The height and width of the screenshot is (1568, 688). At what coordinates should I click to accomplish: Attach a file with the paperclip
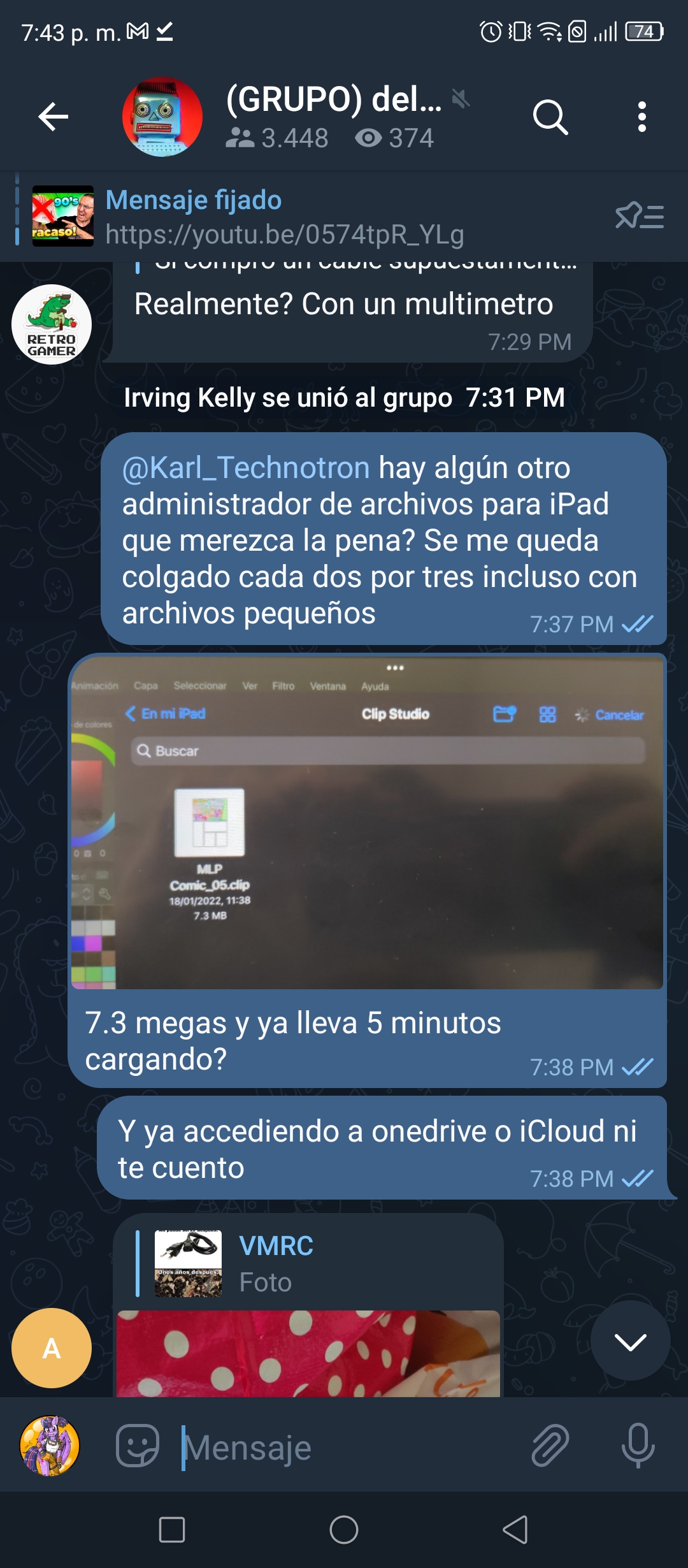pyautogui.click(x=550, y=1446)
